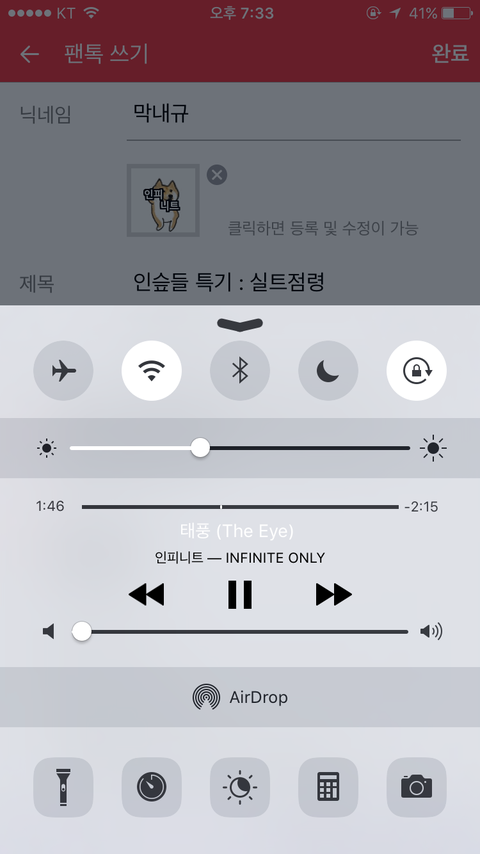Image resolution: width=480 pixels, height=854 pixels.
Task: Remove the attached image with the X
Action: (217, 175)
